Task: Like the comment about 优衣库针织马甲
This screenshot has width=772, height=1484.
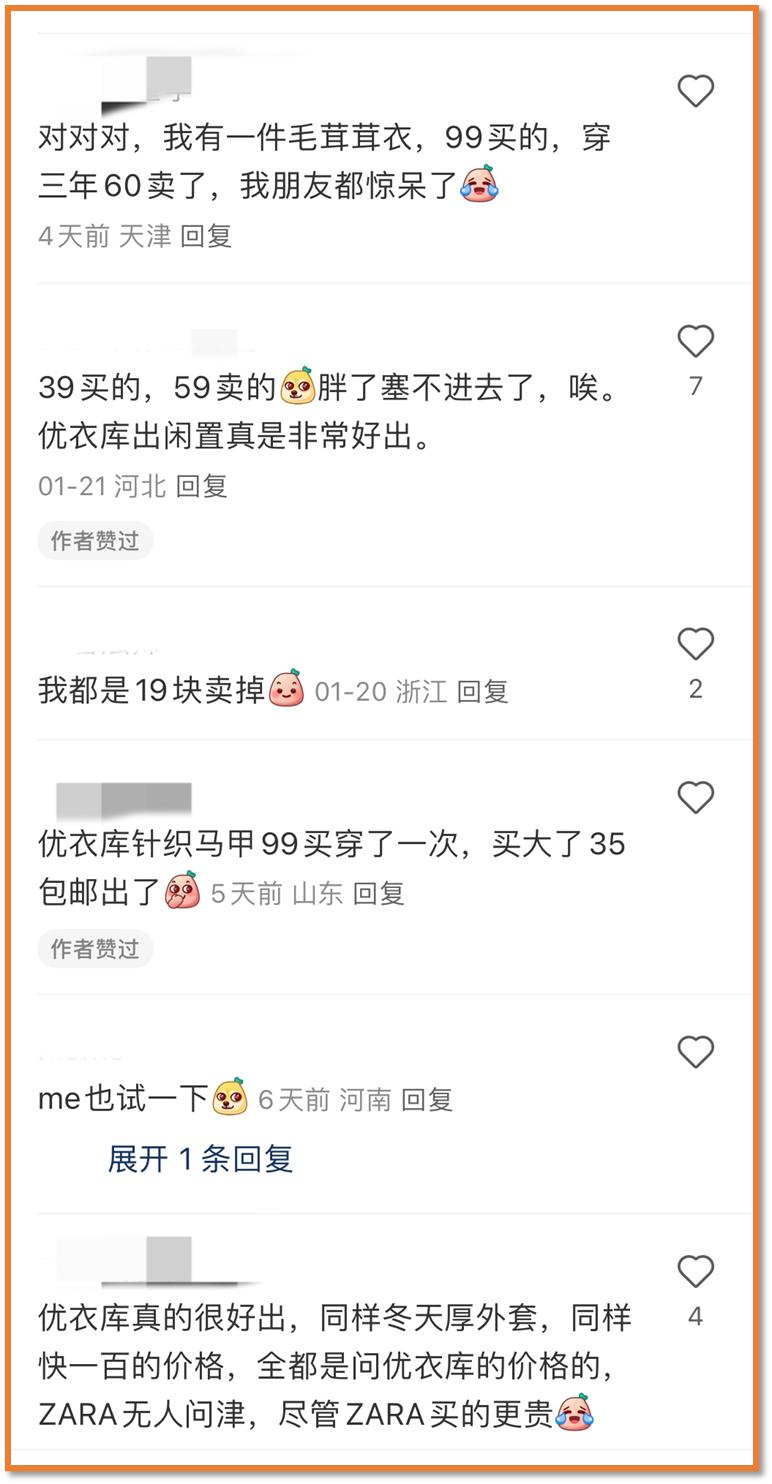Action: 695,798
